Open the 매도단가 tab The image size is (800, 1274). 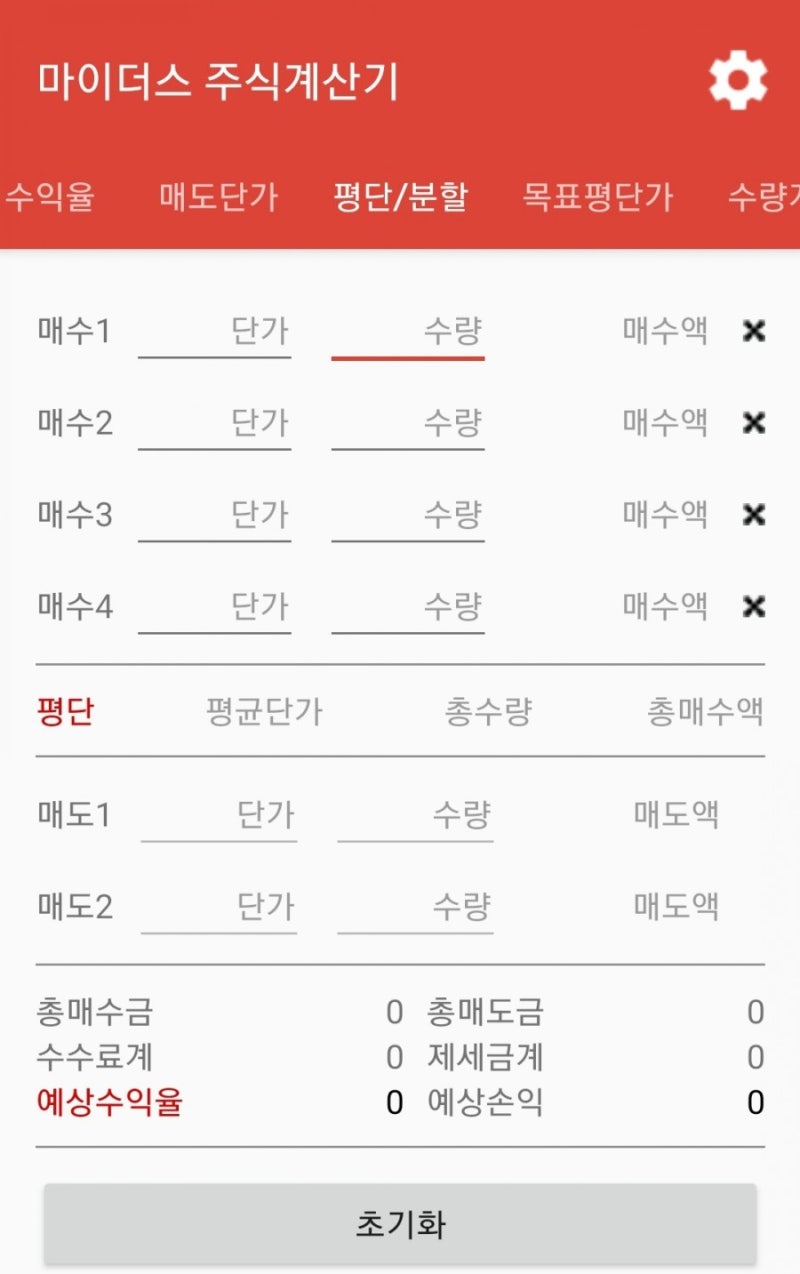pos(215,198)
